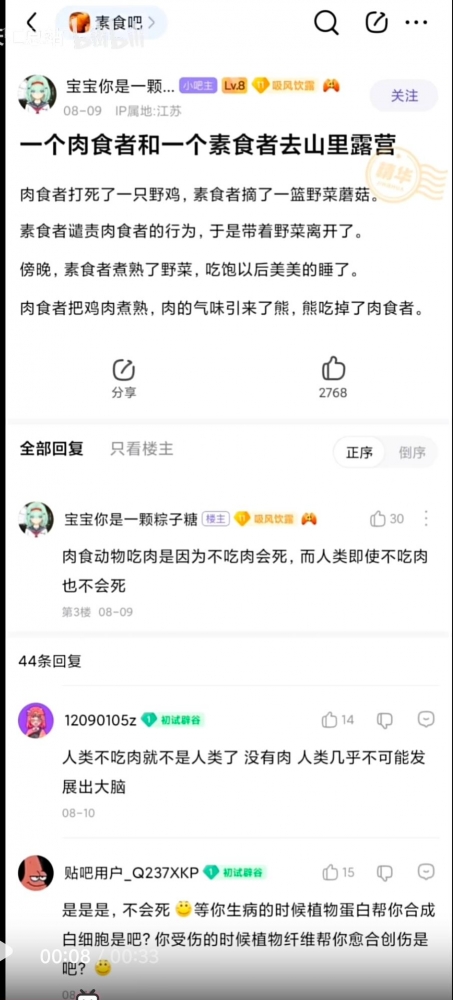Like 贴吧用户_Q237XKP's comment
The image size is (453, 1000).
338,872
